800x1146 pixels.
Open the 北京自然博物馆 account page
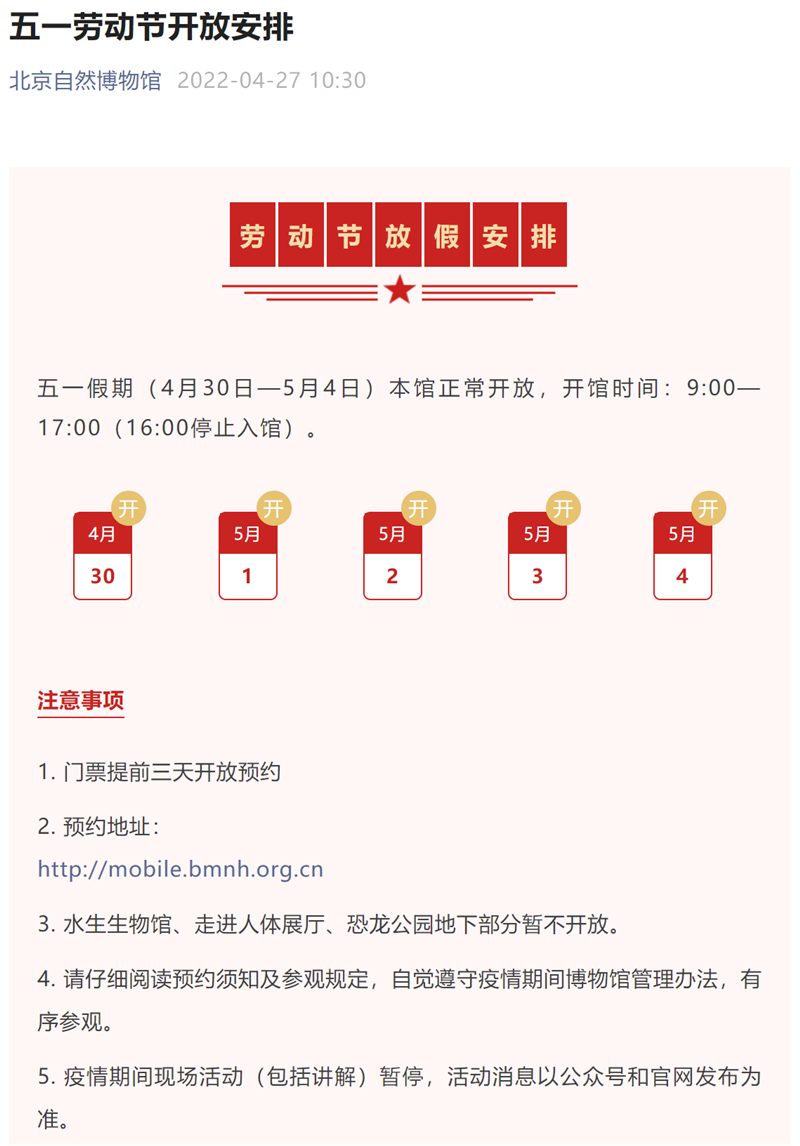click(85, 81)
